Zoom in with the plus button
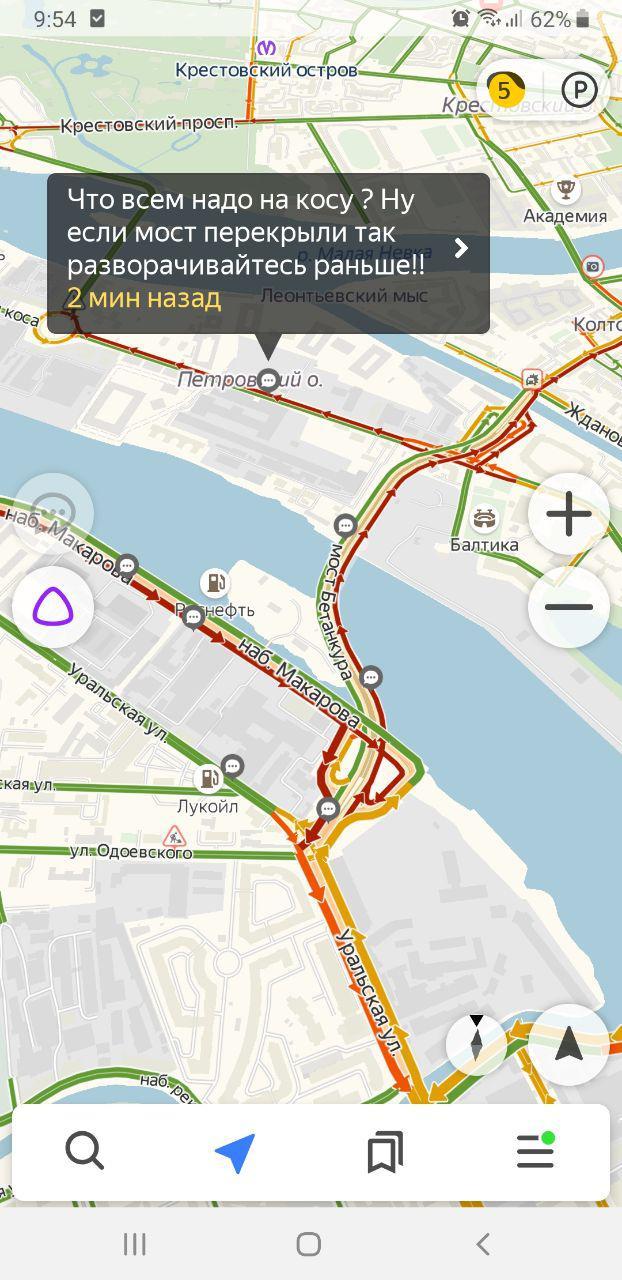 (x=568, y=515)
